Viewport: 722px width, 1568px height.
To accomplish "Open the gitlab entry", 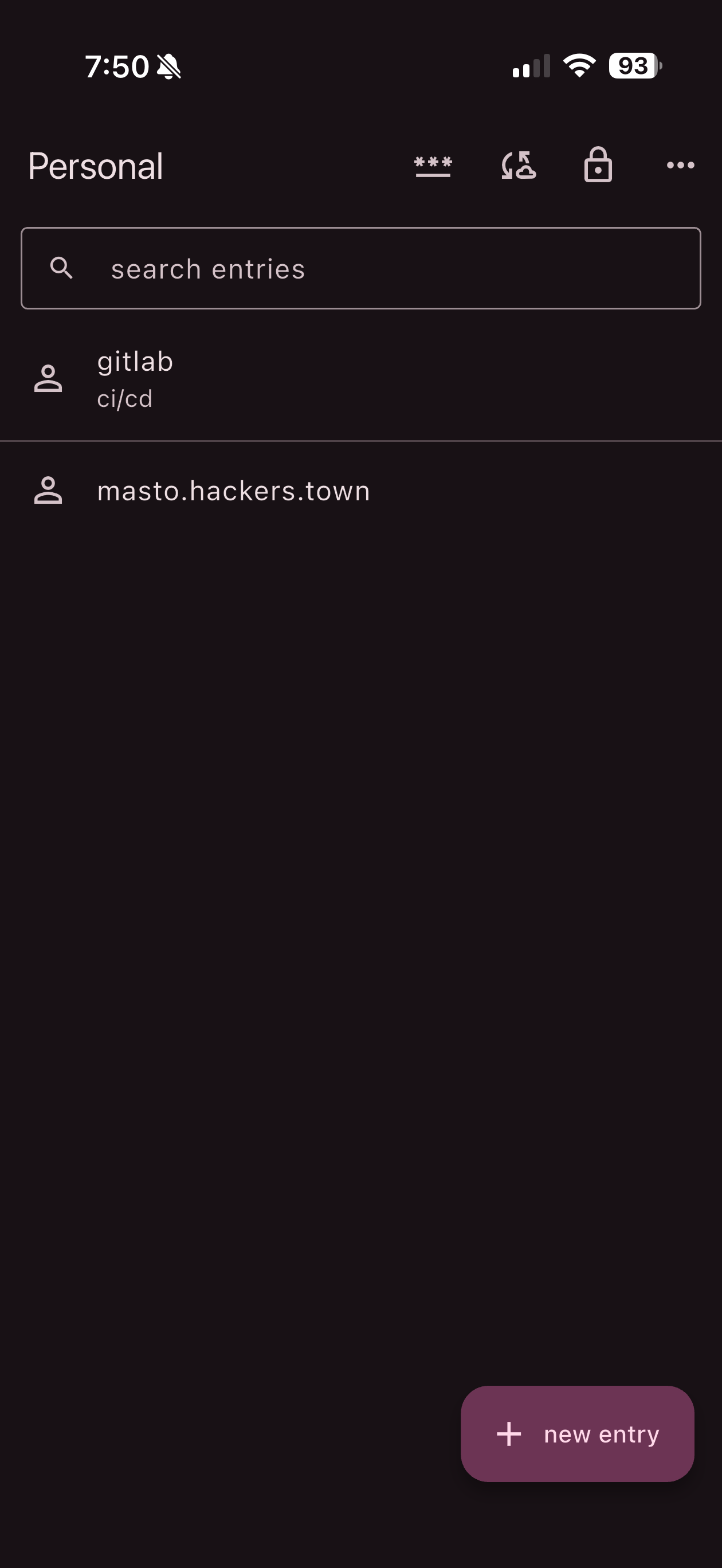I will pyautogui.click(x=361, y=379).
